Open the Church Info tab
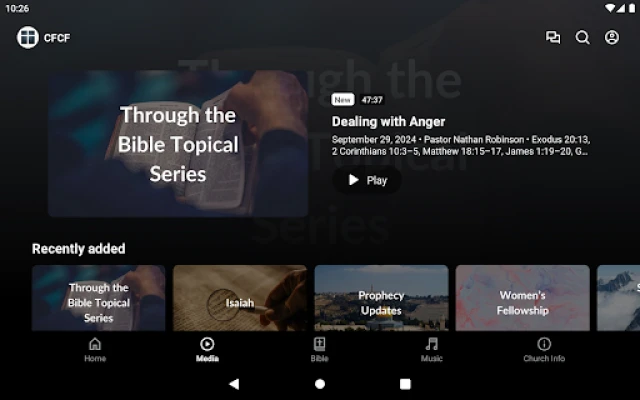Image resolution: width=640 pixels, height=400 pixels. pyautogui.click(x=543, y=349)
